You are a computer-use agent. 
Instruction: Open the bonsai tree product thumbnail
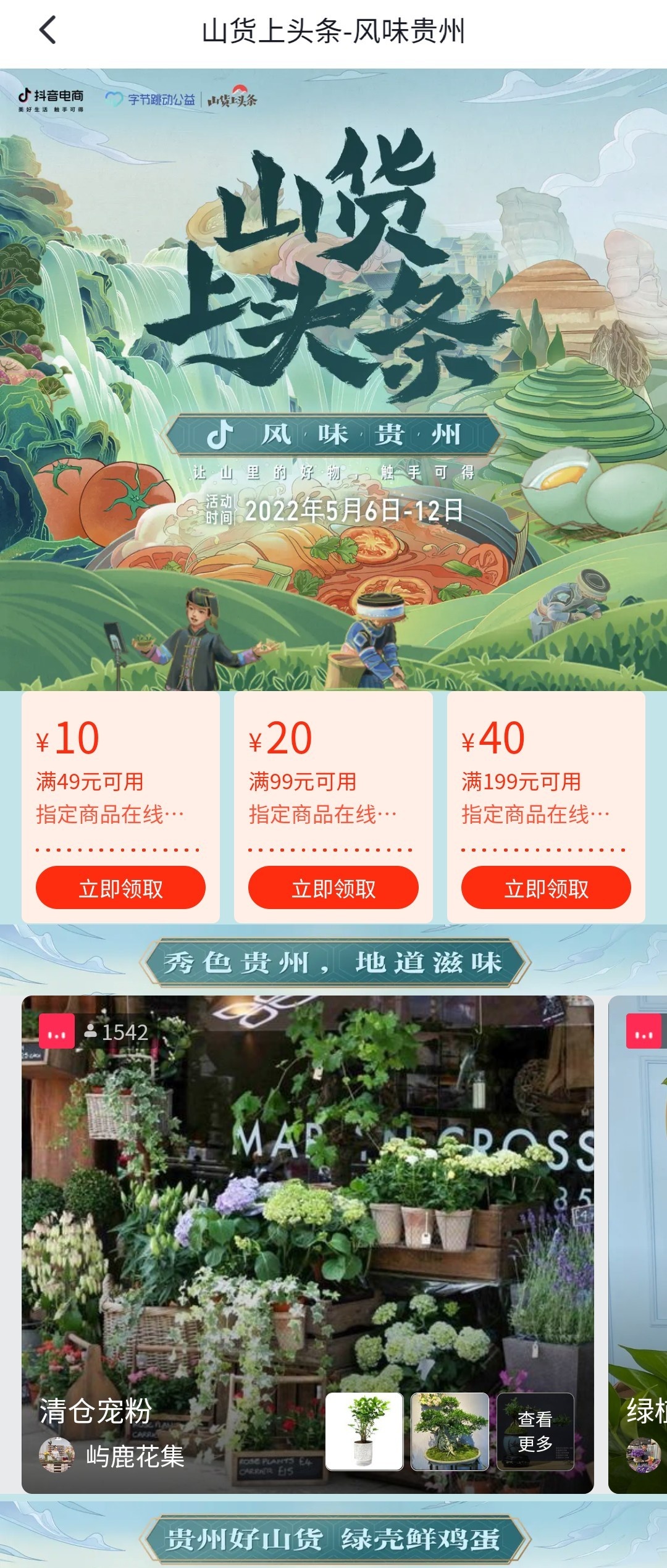point(450,1432)
